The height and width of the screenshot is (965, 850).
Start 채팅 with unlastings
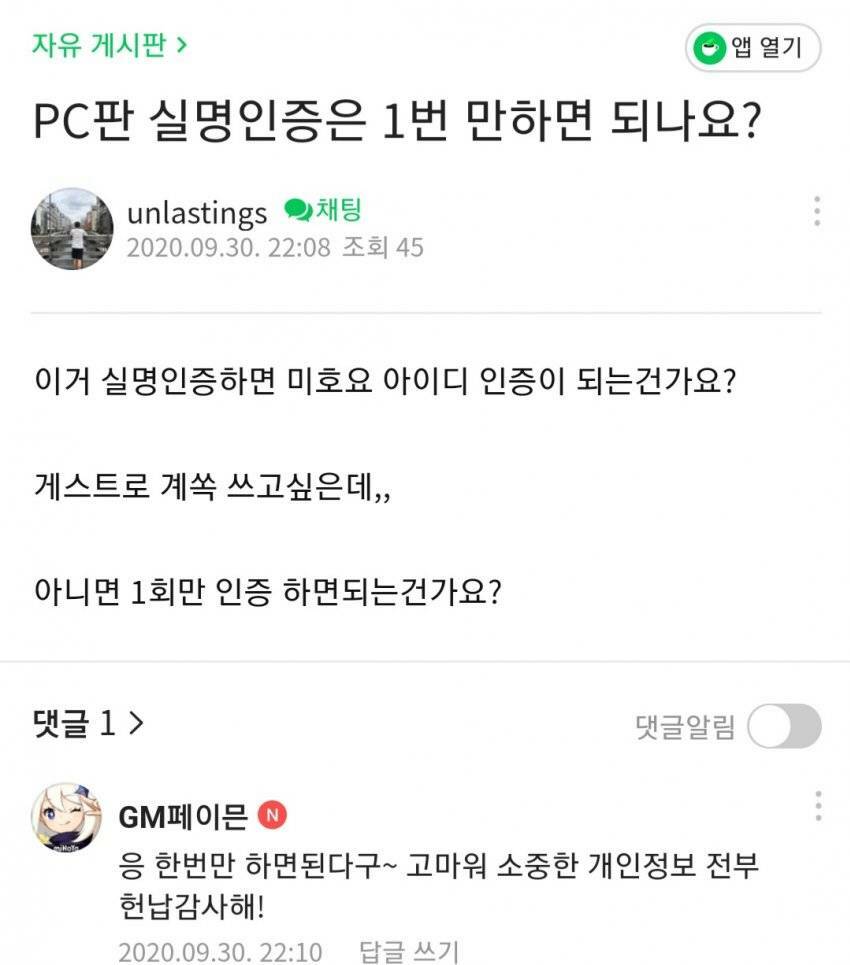coord(322,210)
